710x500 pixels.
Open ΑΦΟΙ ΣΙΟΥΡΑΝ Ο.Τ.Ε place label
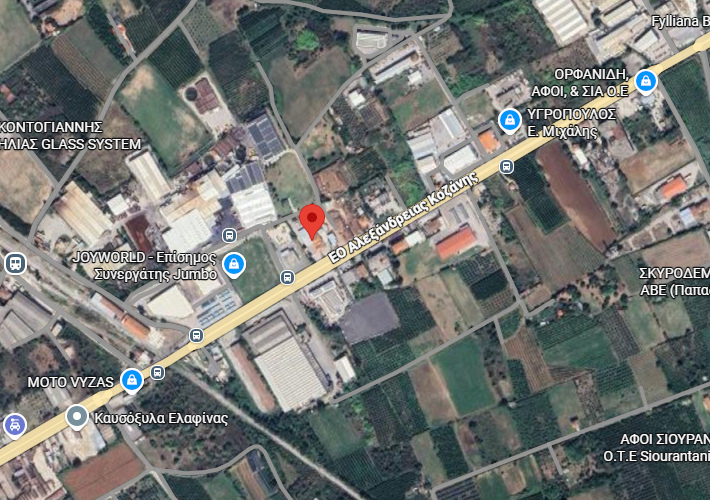coord(655,447)
